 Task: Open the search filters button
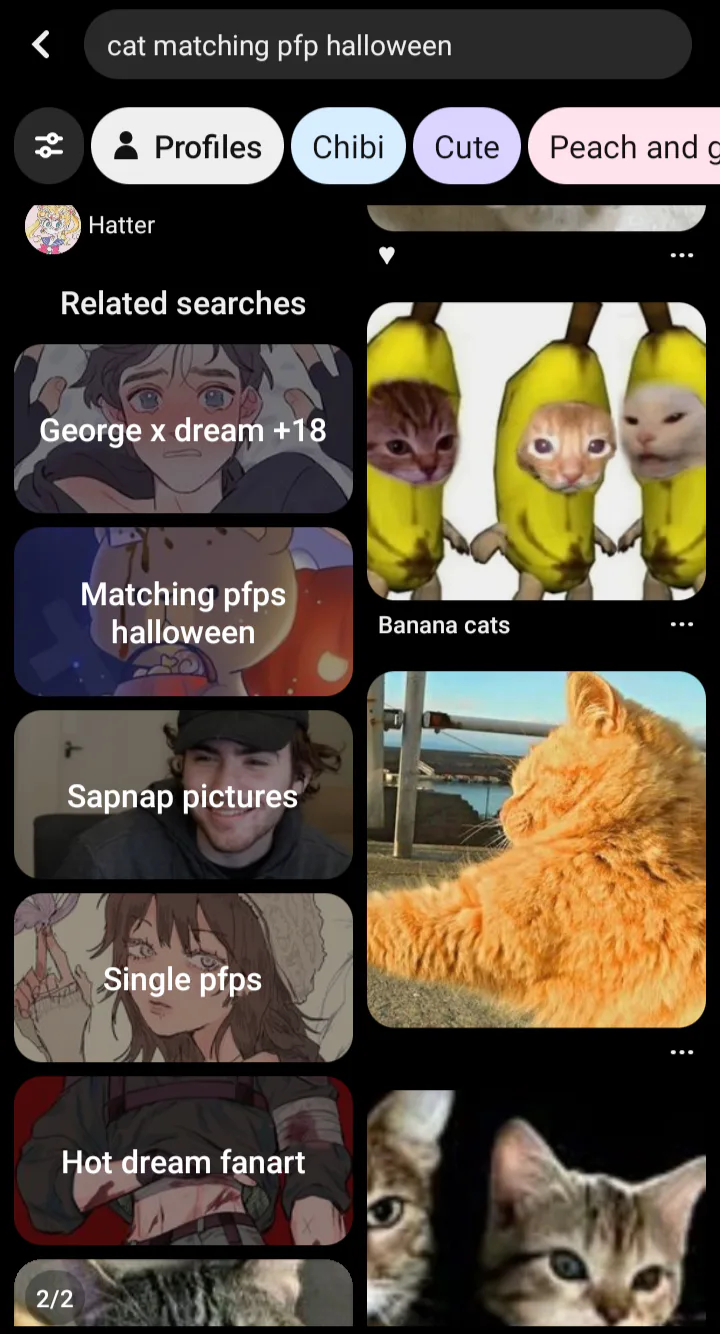48,147
